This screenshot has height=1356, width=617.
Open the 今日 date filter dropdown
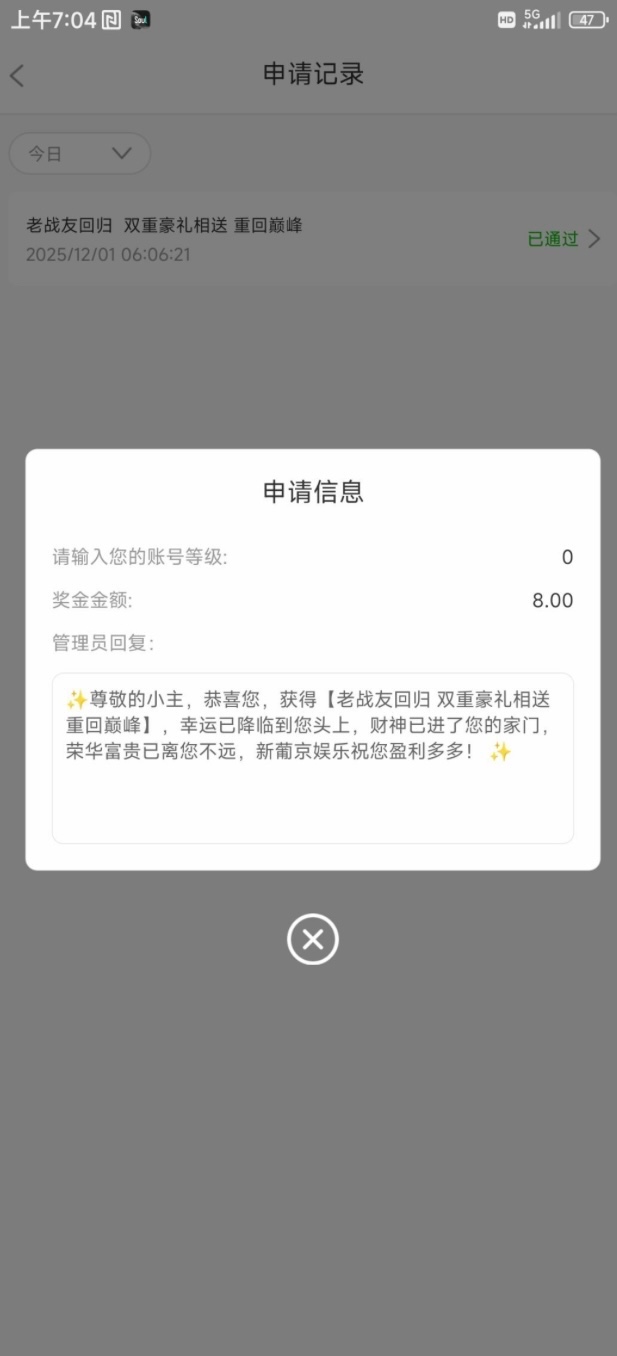pos(80,154)
